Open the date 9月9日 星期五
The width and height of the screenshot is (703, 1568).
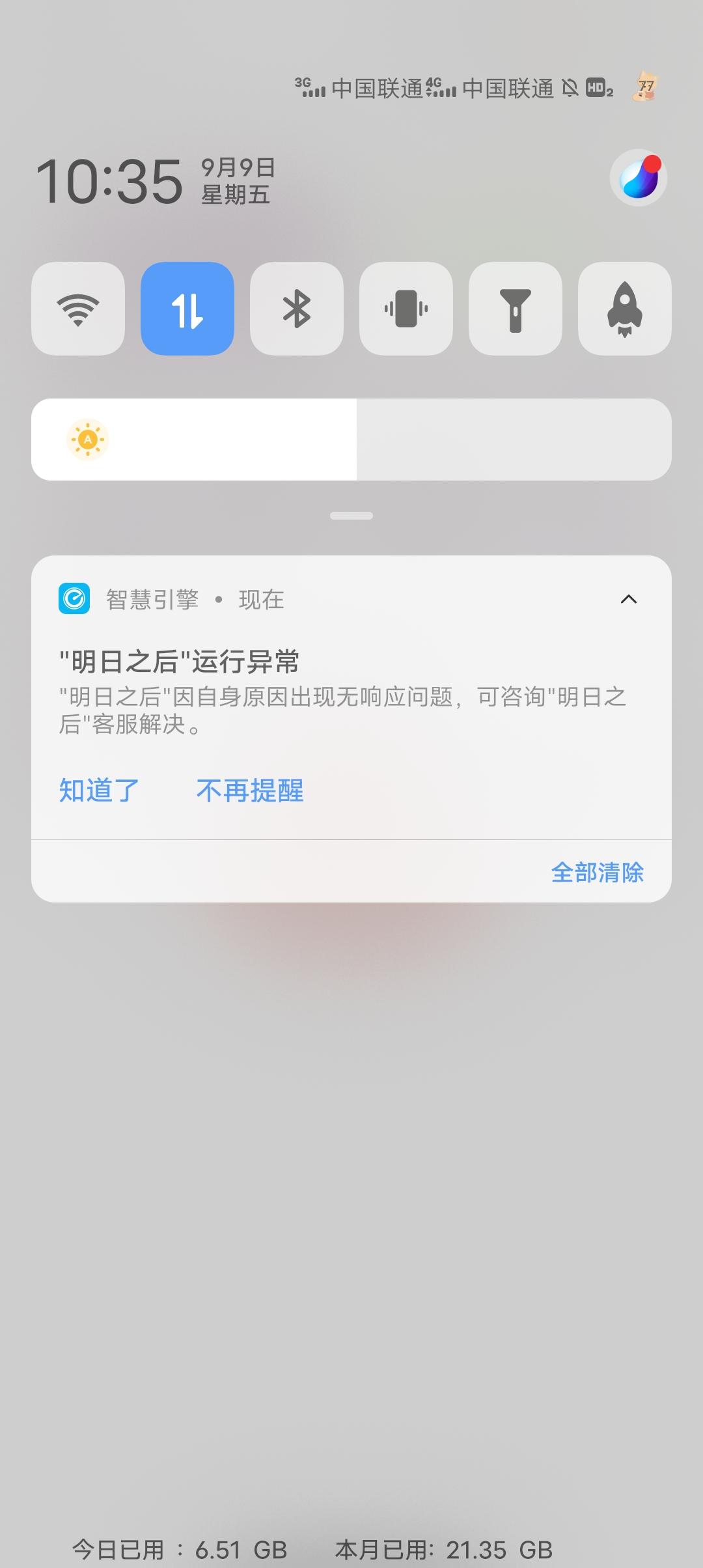236,180
